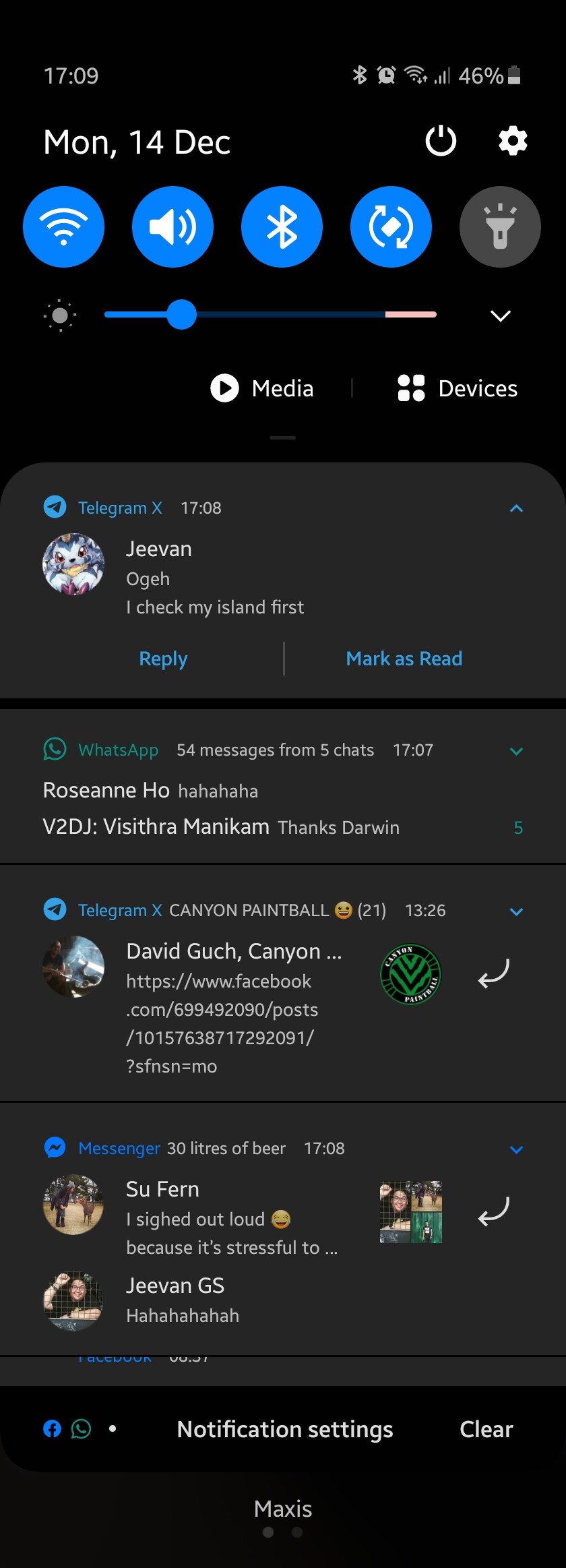Expand the Canyon Paintball notification
The image size is (566, 1568).
point(516,911)
